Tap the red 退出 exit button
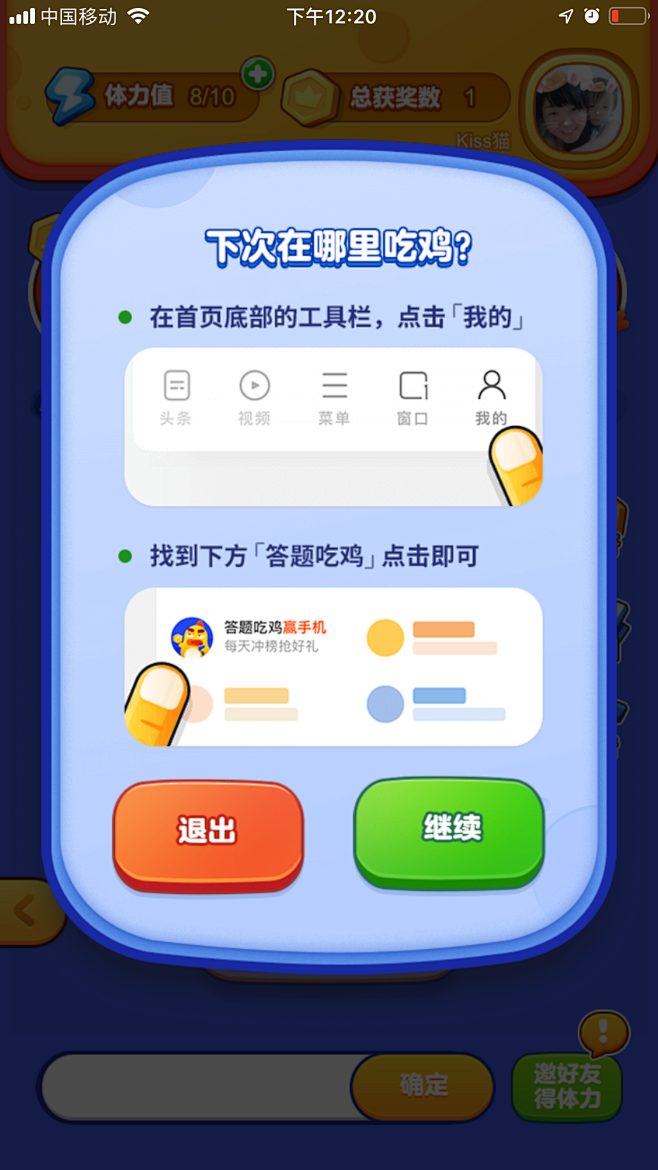The width and height of the screenshot is (658, 1170). (x=208, y=835)
